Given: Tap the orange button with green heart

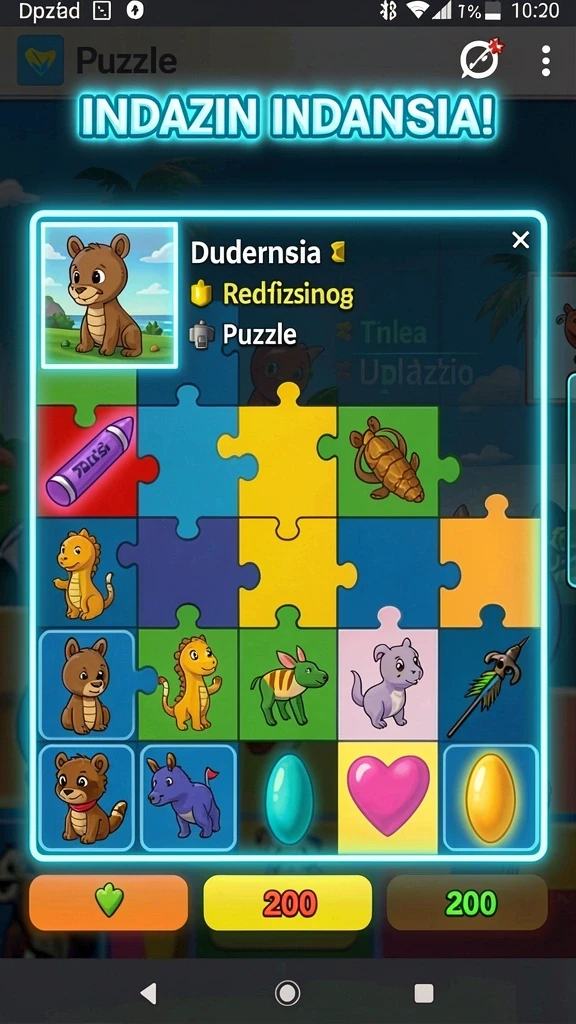Looking at the screenshot, I should (108, 903).
